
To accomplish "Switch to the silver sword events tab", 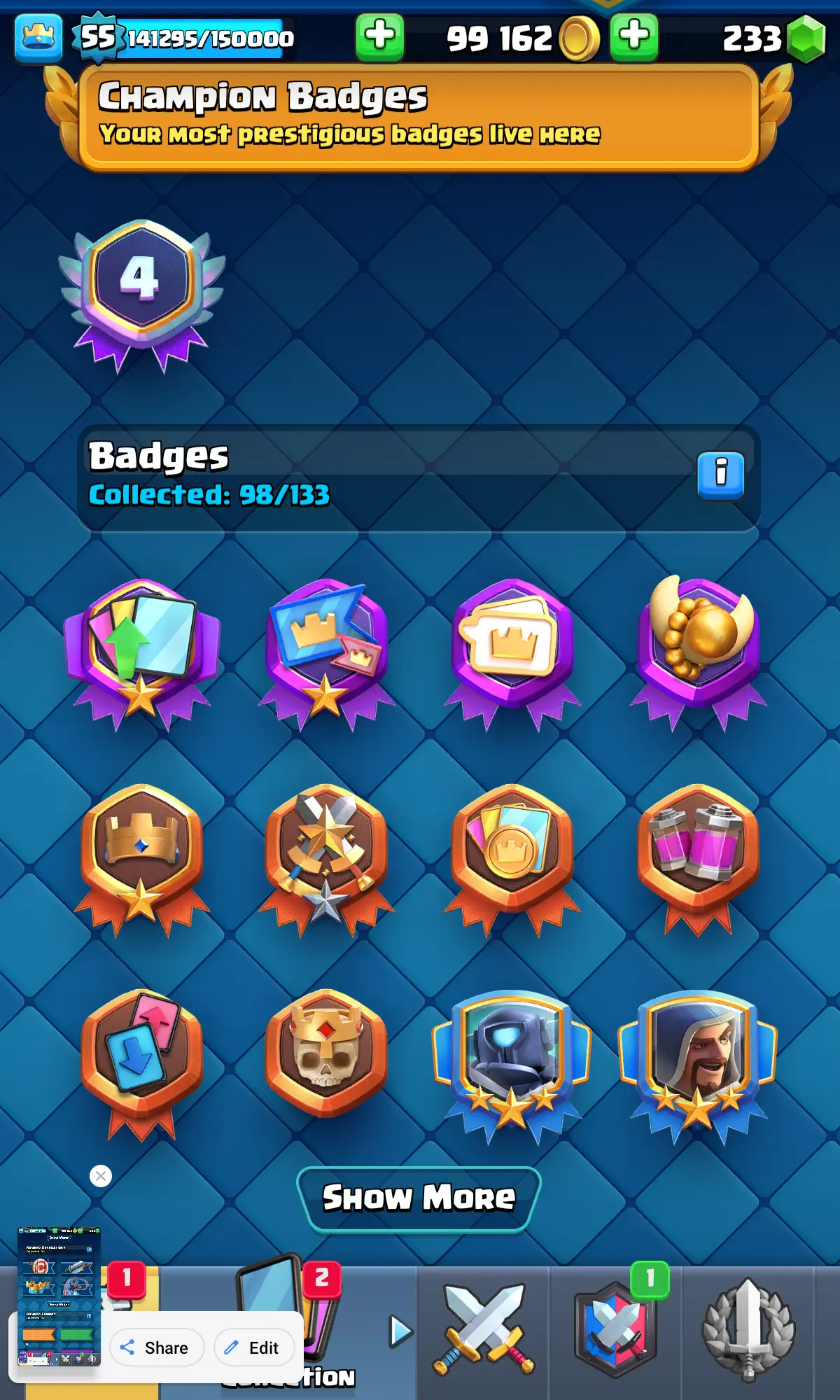I will (x=748, y=1330).
